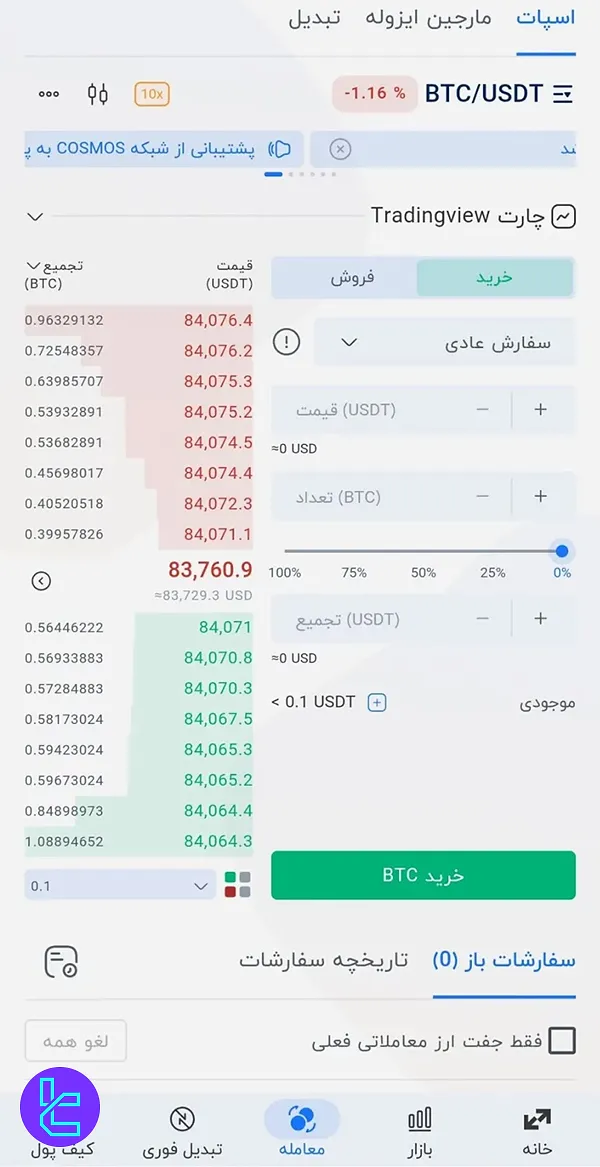The image size is (600, 1167).
Task: Tap the plus icon next to موجودی balance
Action: 377,703
